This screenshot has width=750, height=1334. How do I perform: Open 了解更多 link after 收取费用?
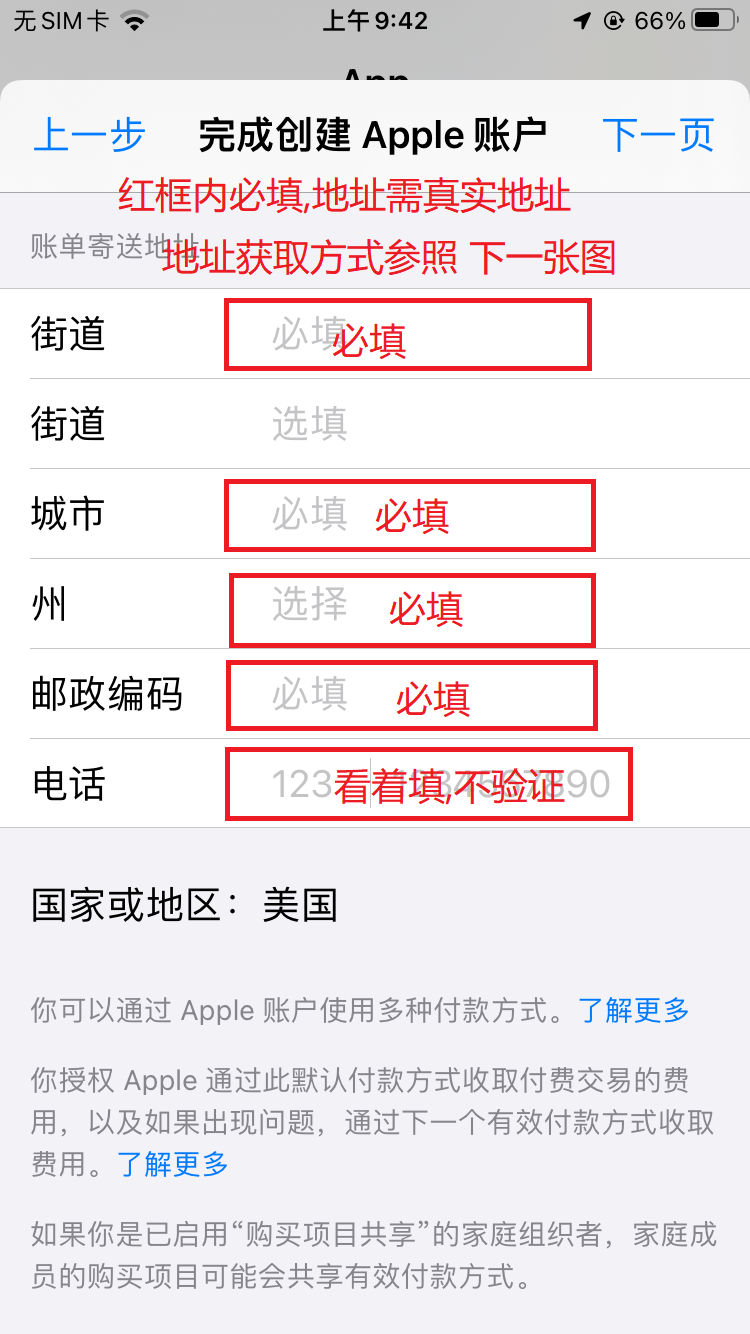point(174,1164)
